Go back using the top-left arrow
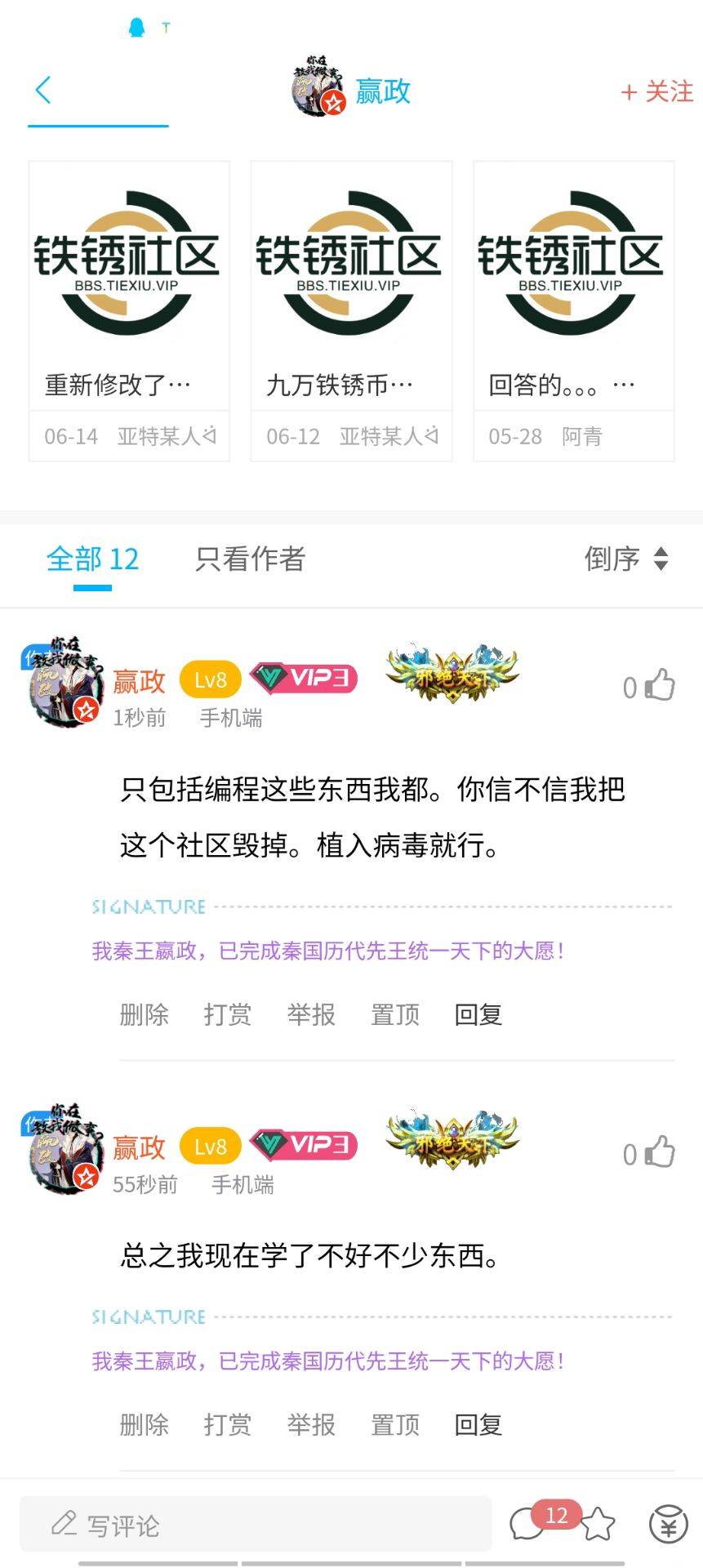 (x=44, y=90)
